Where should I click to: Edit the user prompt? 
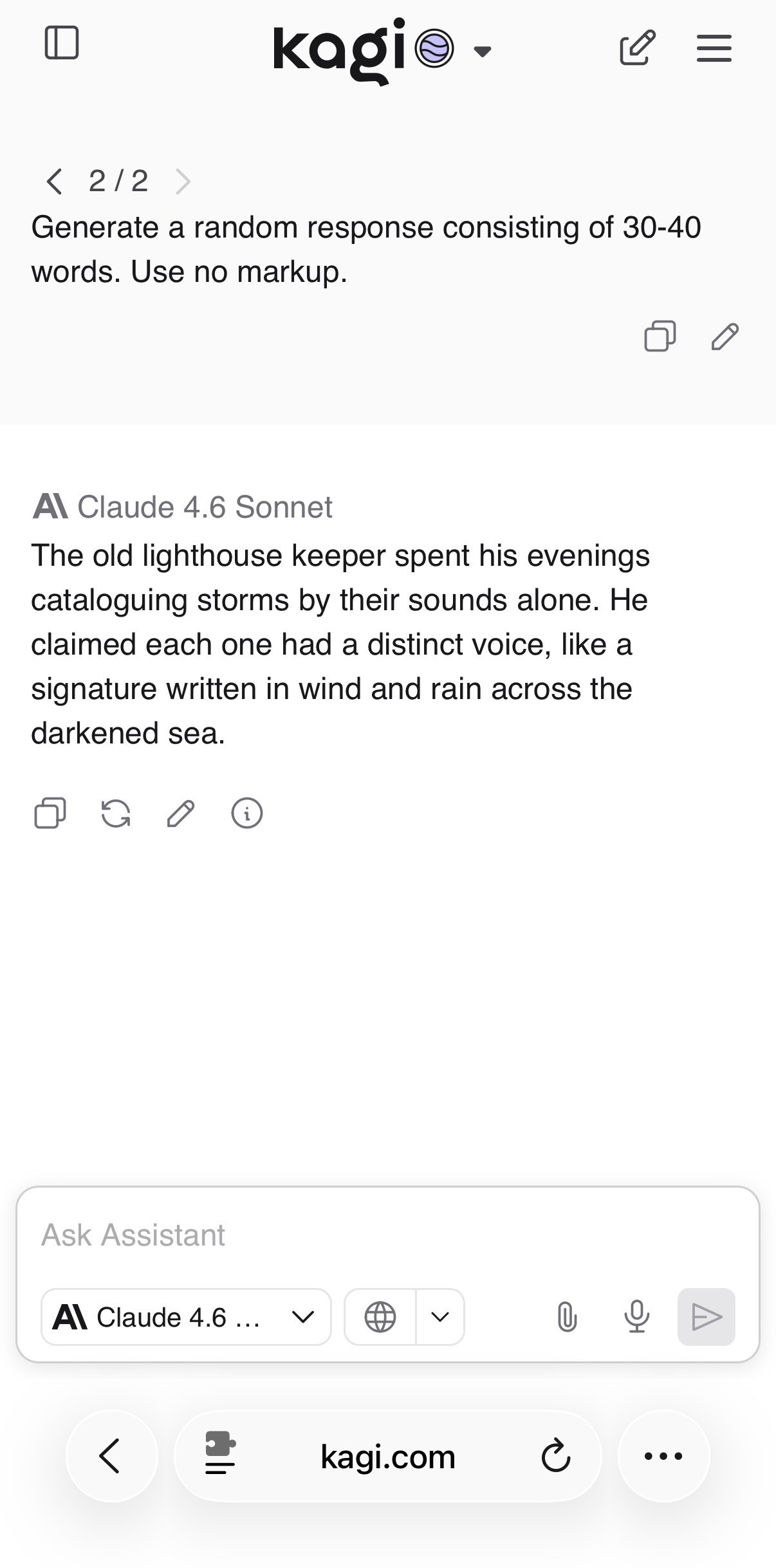(x=725, y=336)
